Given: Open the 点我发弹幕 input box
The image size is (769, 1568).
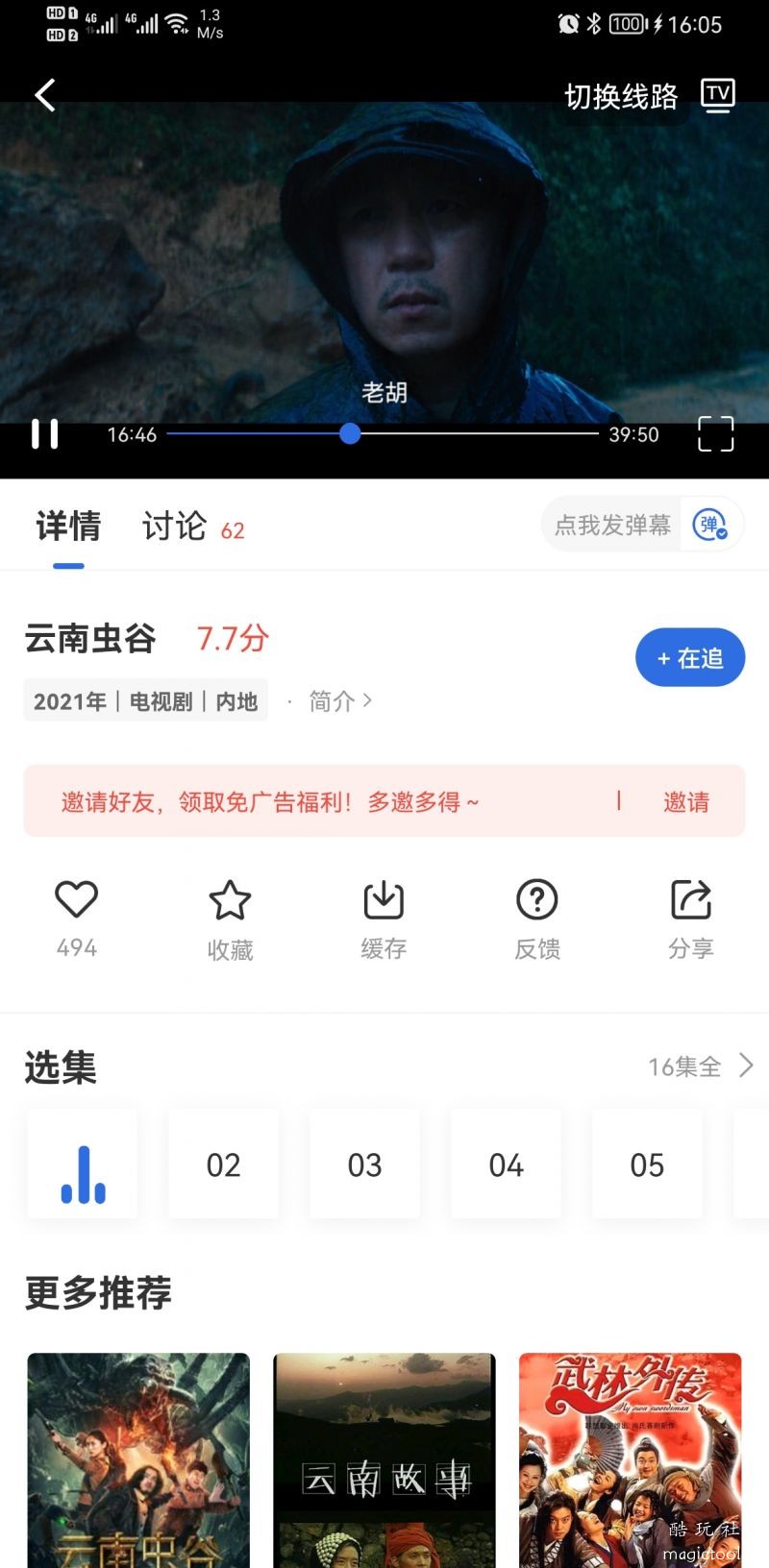Looking at the screenshot, I should point(612,525).
